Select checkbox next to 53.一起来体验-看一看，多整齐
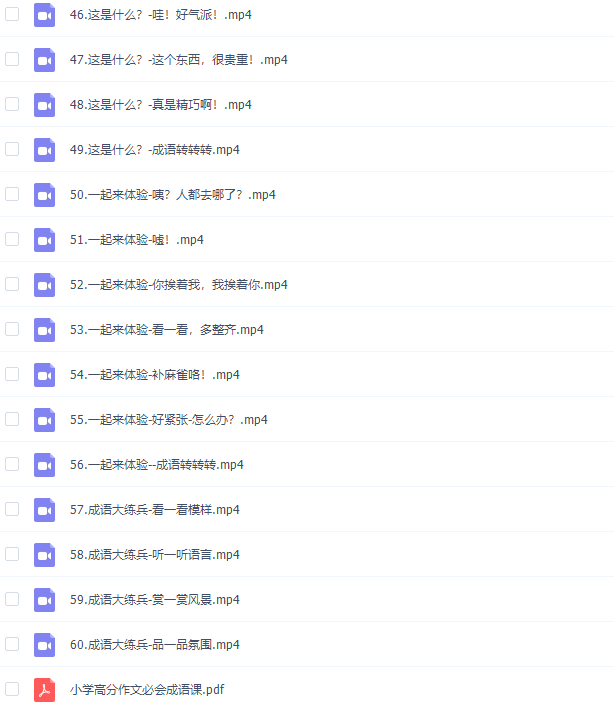614x708 pixels. 12,329
